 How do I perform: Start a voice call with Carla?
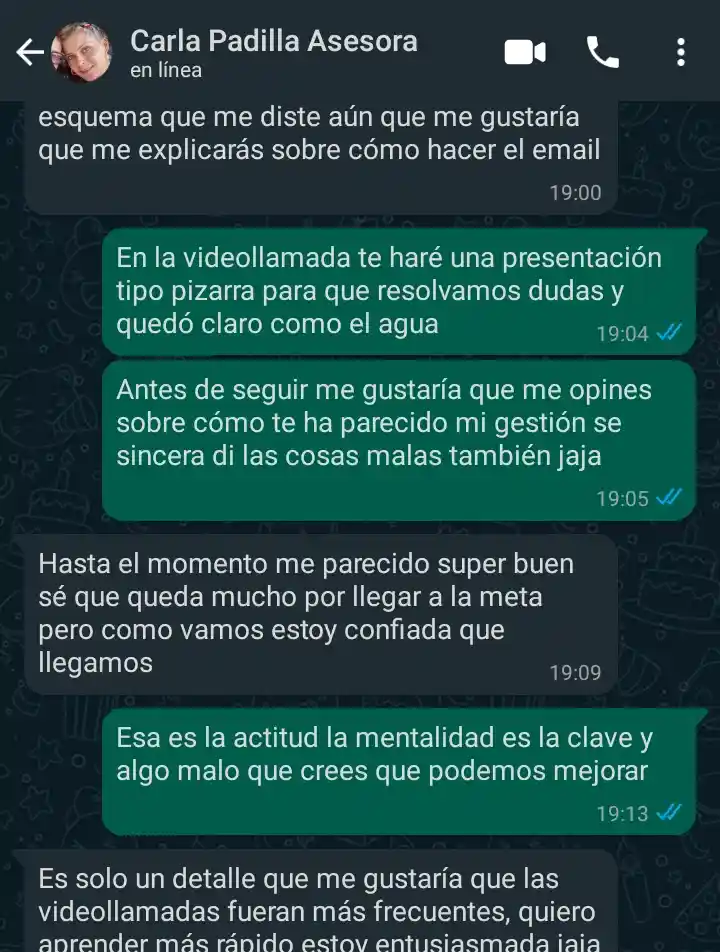pyautogui.click(x=603, y=52)
